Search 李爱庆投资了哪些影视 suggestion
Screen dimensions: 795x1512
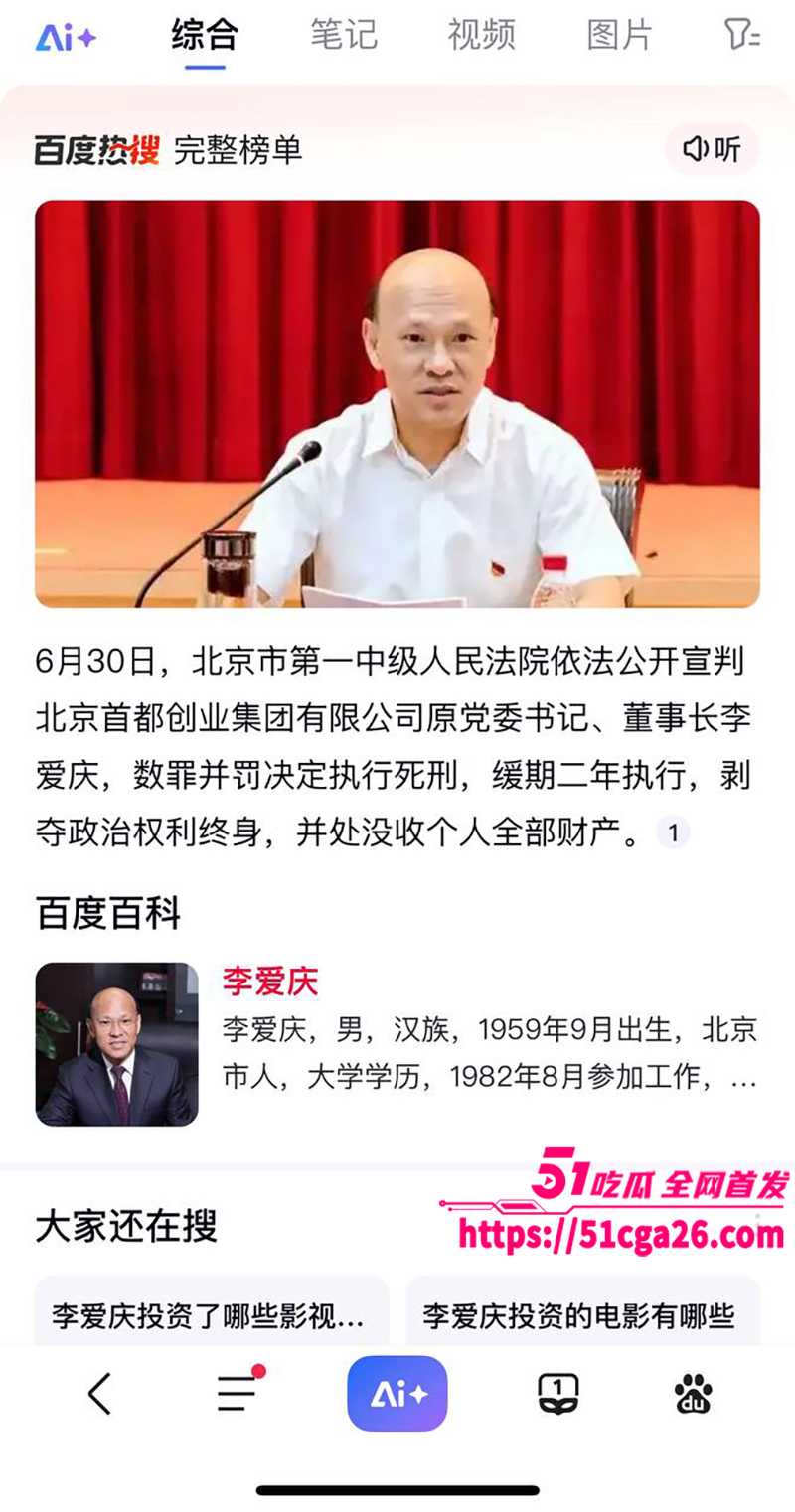(x=210, y=1317)
